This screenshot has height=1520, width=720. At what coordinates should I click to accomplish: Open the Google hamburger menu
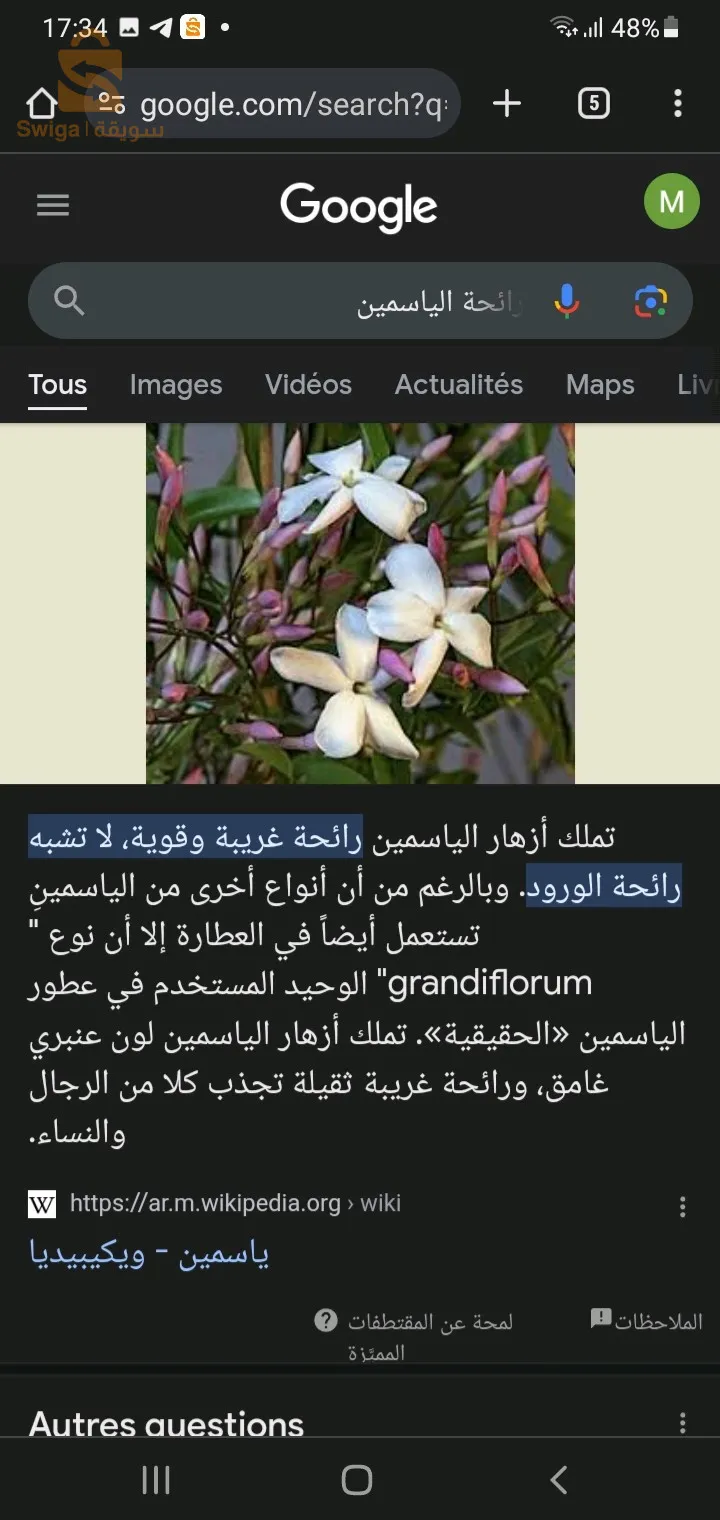(x=53, y=205)
